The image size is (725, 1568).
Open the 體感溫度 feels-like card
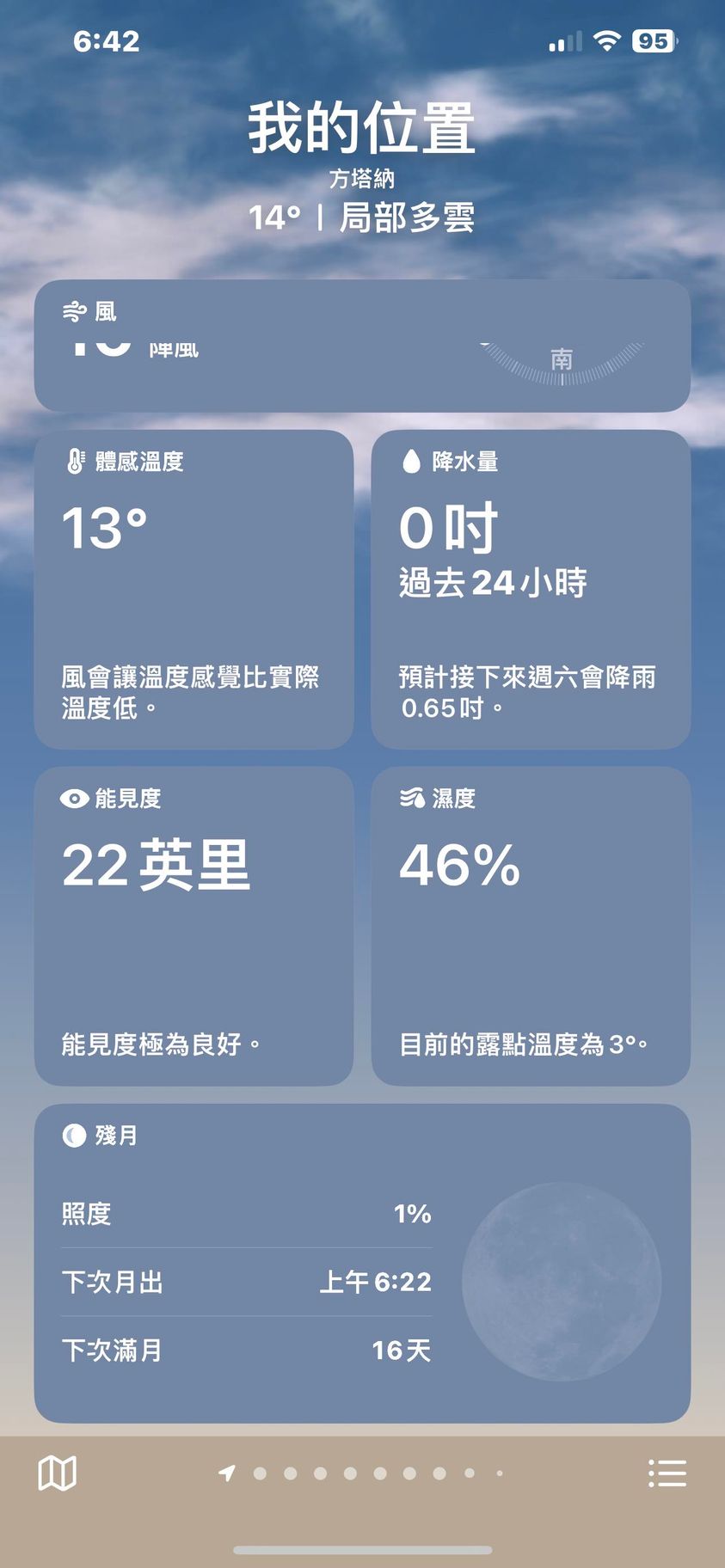tap(194, 589)
